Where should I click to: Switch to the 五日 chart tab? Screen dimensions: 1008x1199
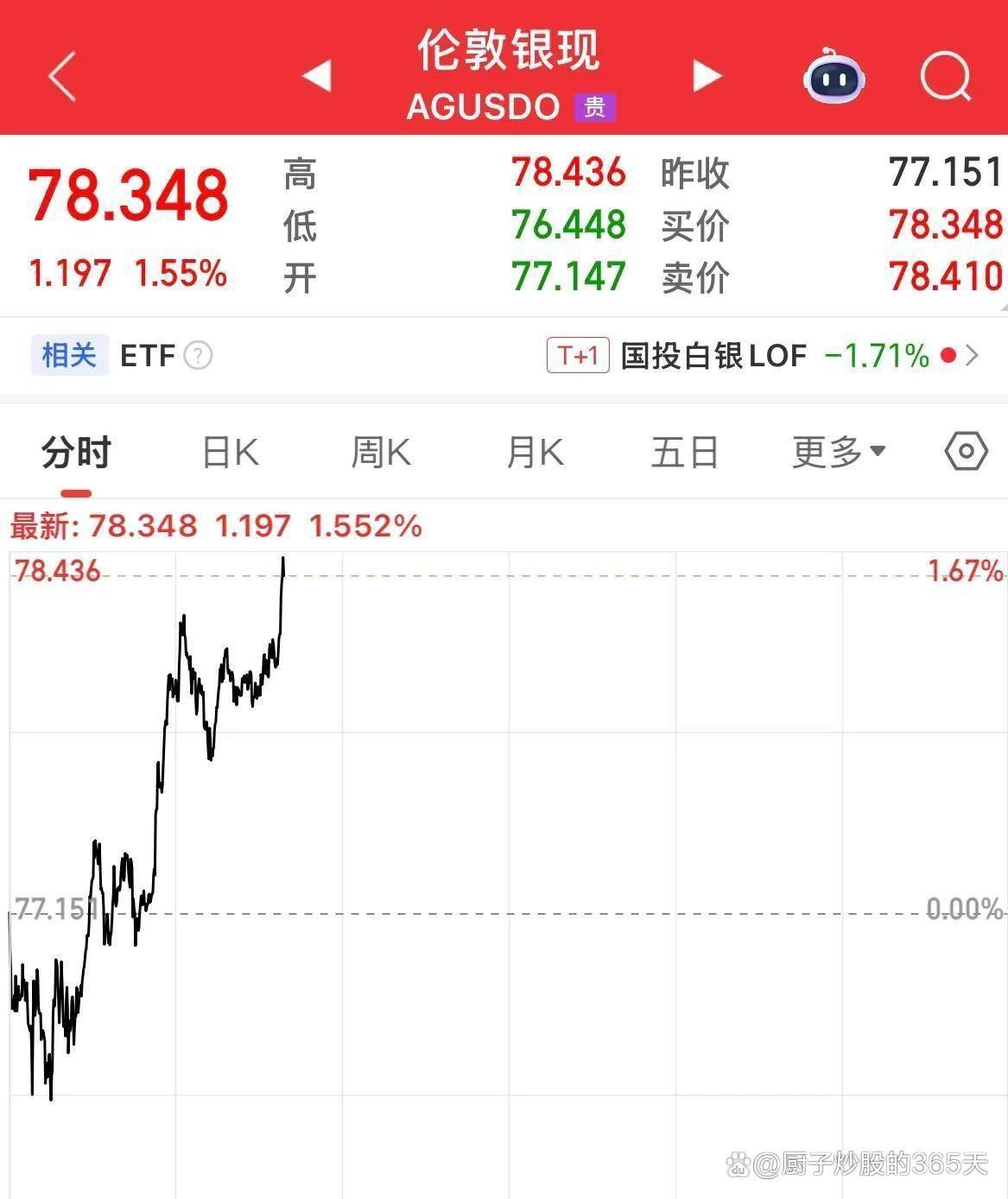click(x=684, y=452)
